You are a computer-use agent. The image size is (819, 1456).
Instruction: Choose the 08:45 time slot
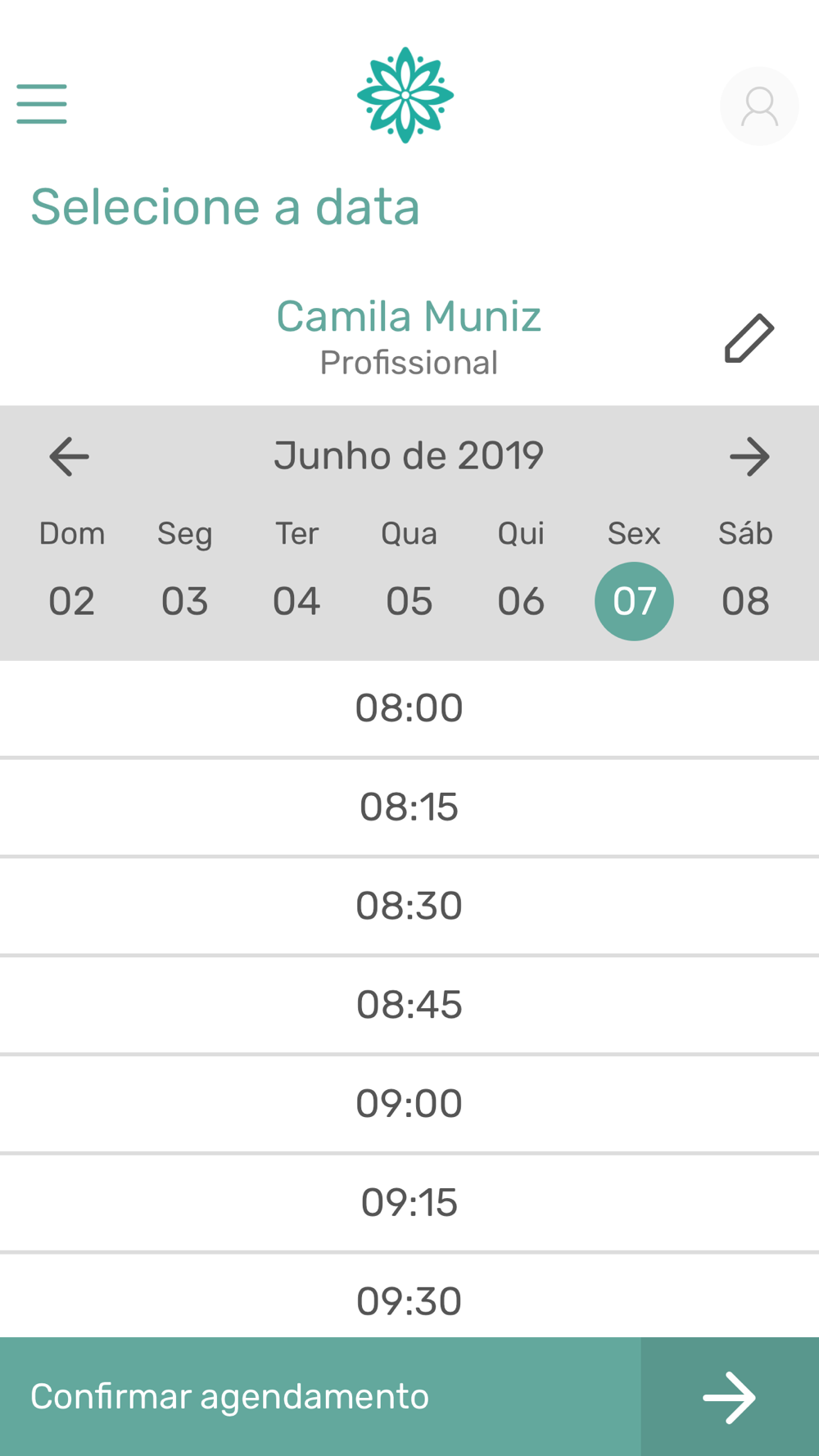point(409,1005)
